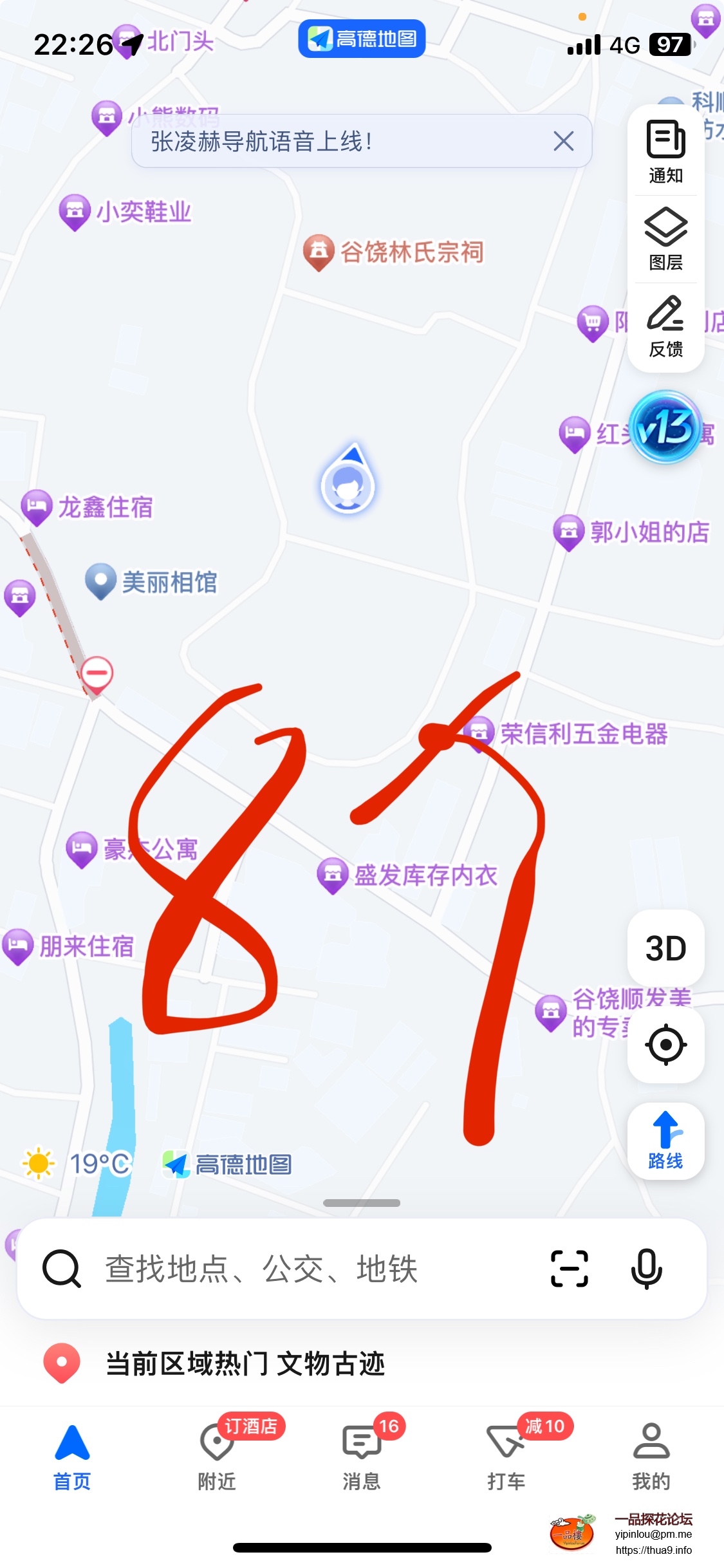The height and width of the screenshot is (1568, 724).
Task: Go to the 打车 ride-hailing tab
Action: click(506, 1457)
